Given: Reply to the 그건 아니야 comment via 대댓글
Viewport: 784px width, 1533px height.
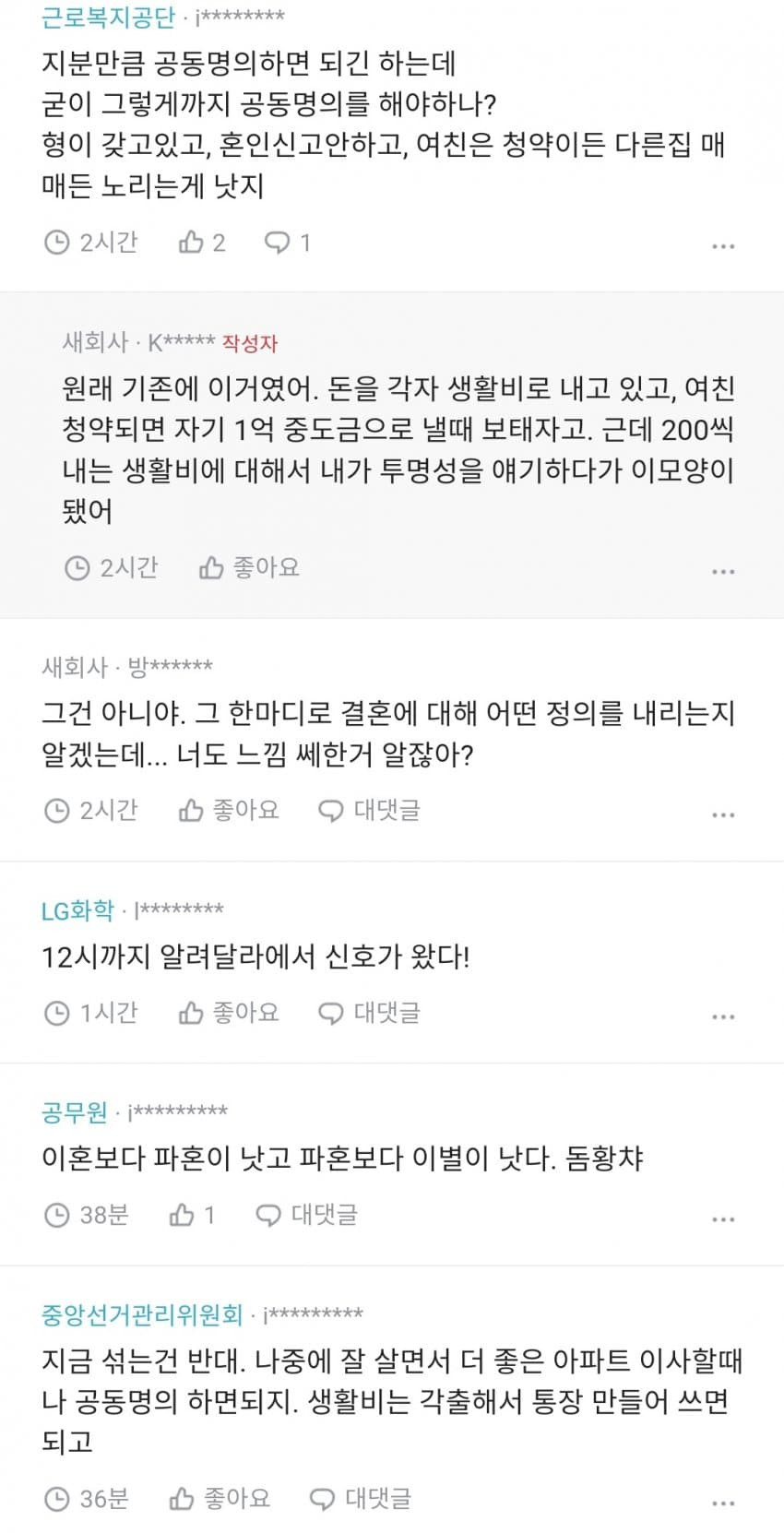Looking at the screenshot, I should pyautogui.click(x=369, y=811).
